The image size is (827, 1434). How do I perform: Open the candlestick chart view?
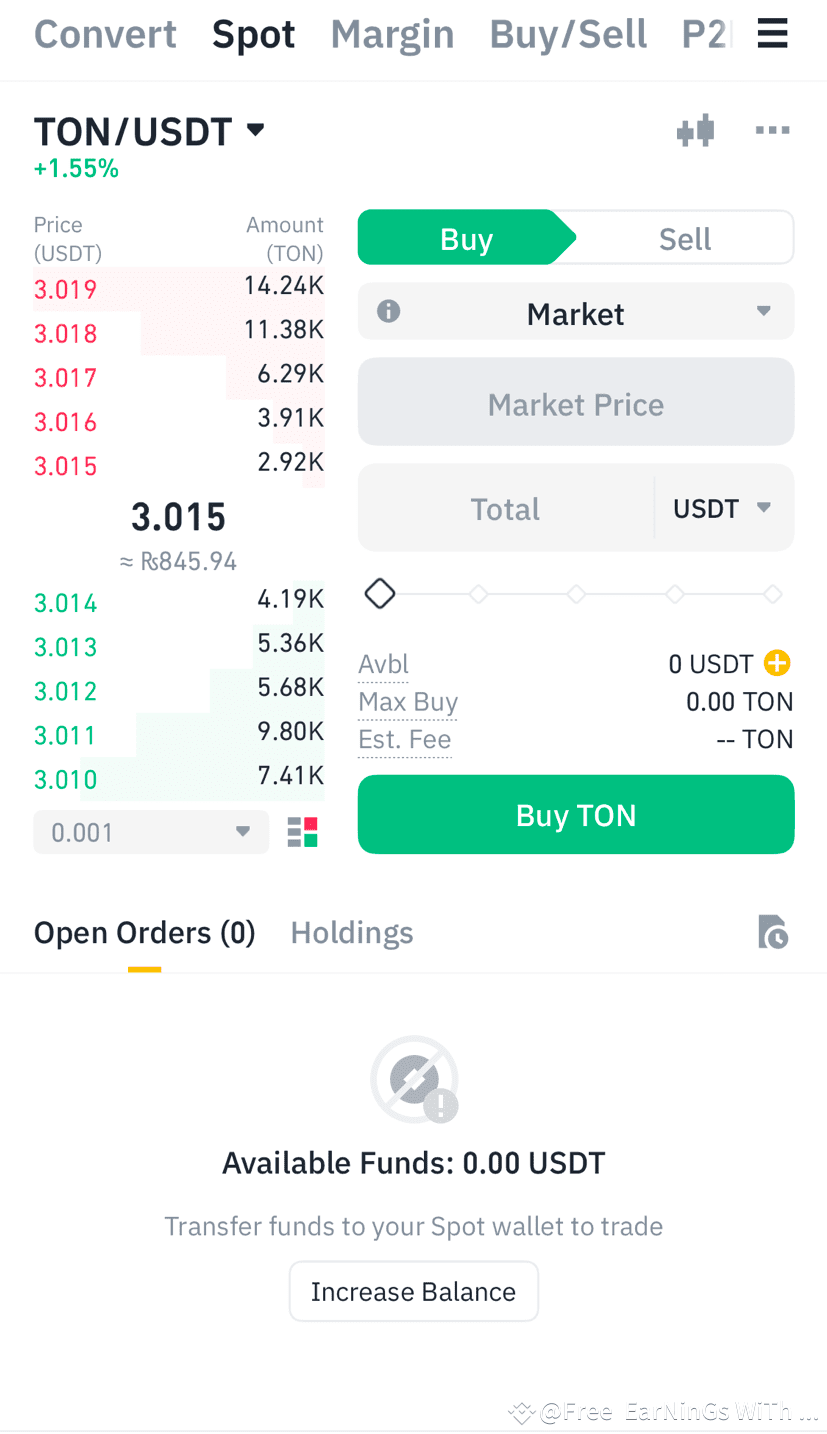pos(695,130)
